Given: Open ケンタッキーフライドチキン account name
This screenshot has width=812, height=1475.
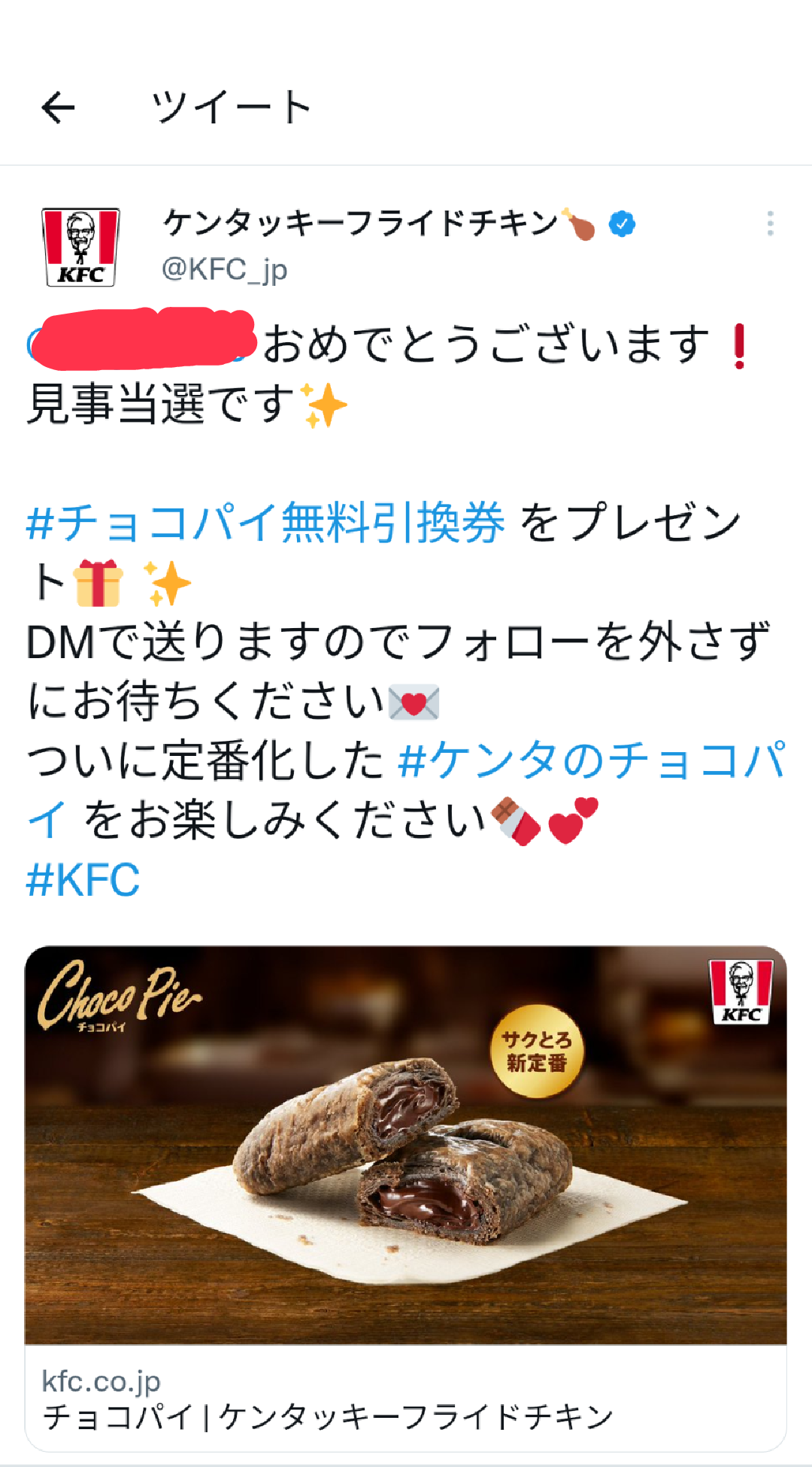Looking at the screenshot, I should [x=361, y=223].
